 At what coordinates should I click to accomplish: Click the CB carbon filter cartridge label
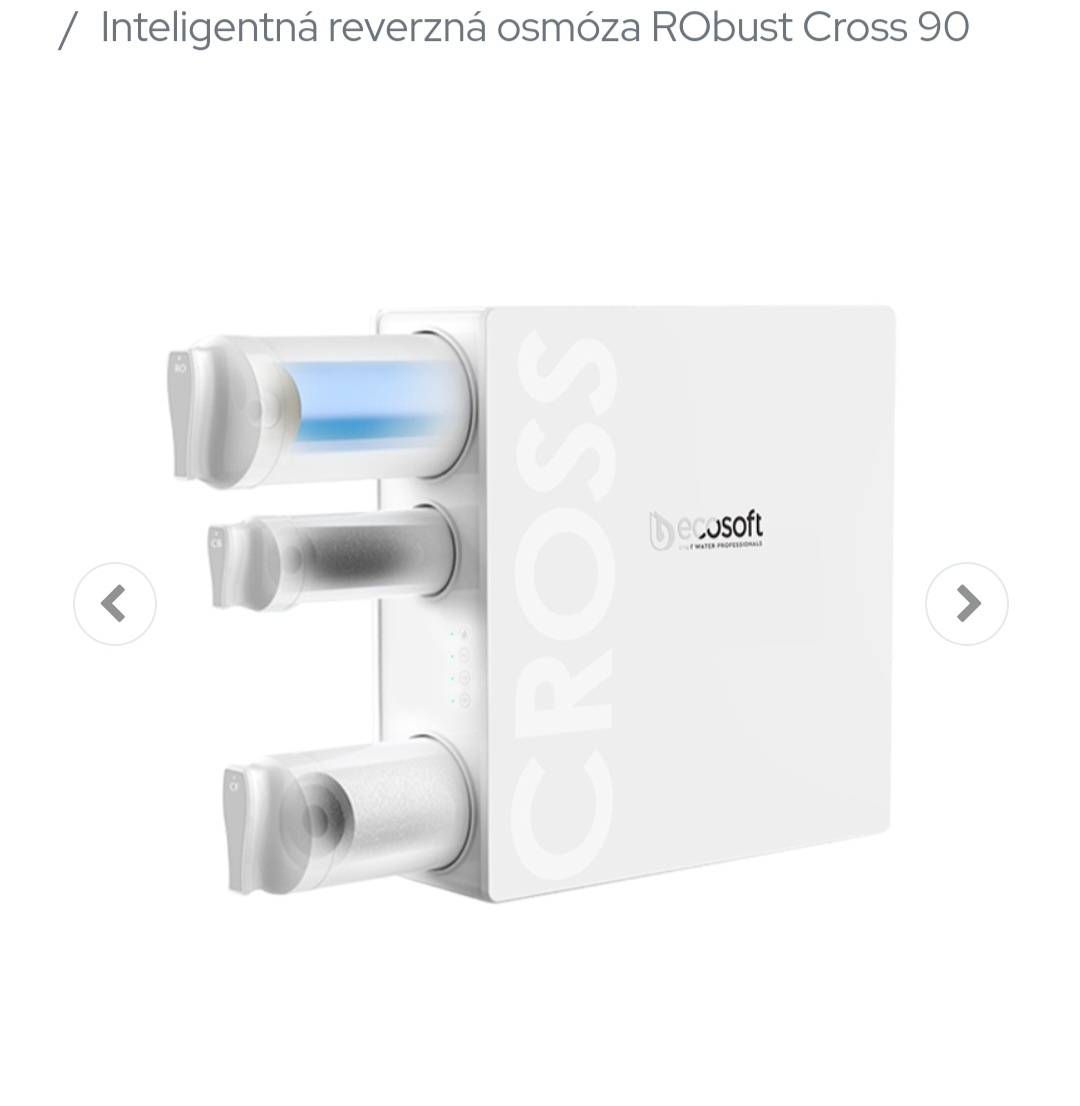click(x=216, y=542)
